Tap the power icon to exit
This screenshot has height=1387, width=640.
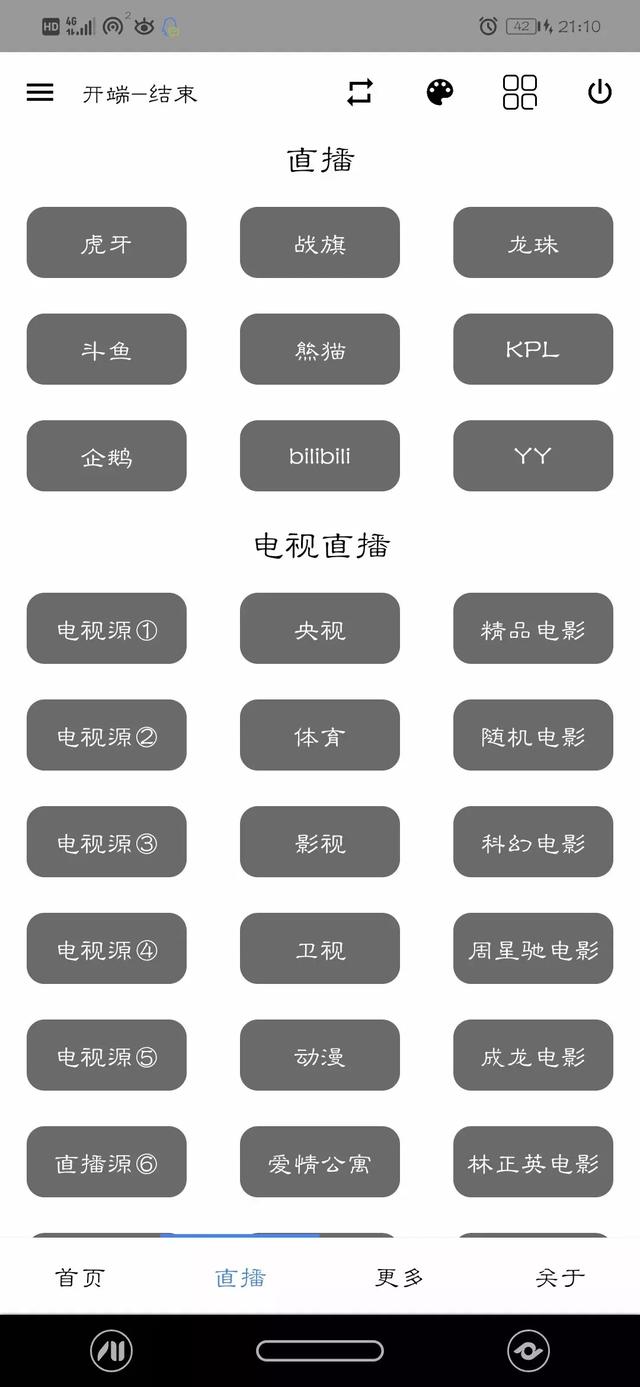[x=600, y=93]
